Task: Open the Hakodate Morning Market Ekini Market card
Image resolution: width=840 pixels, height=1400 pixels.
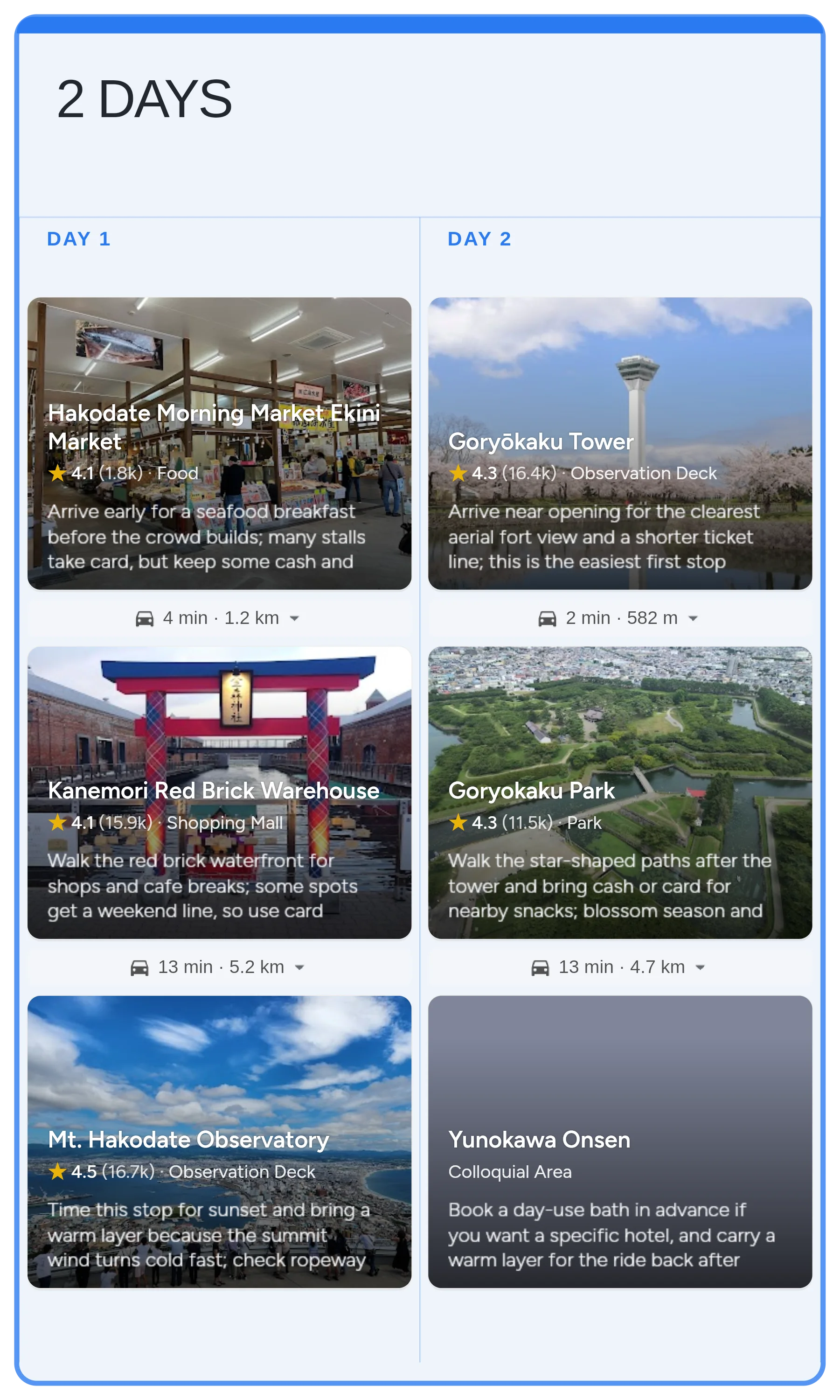Action: (219, 443)
